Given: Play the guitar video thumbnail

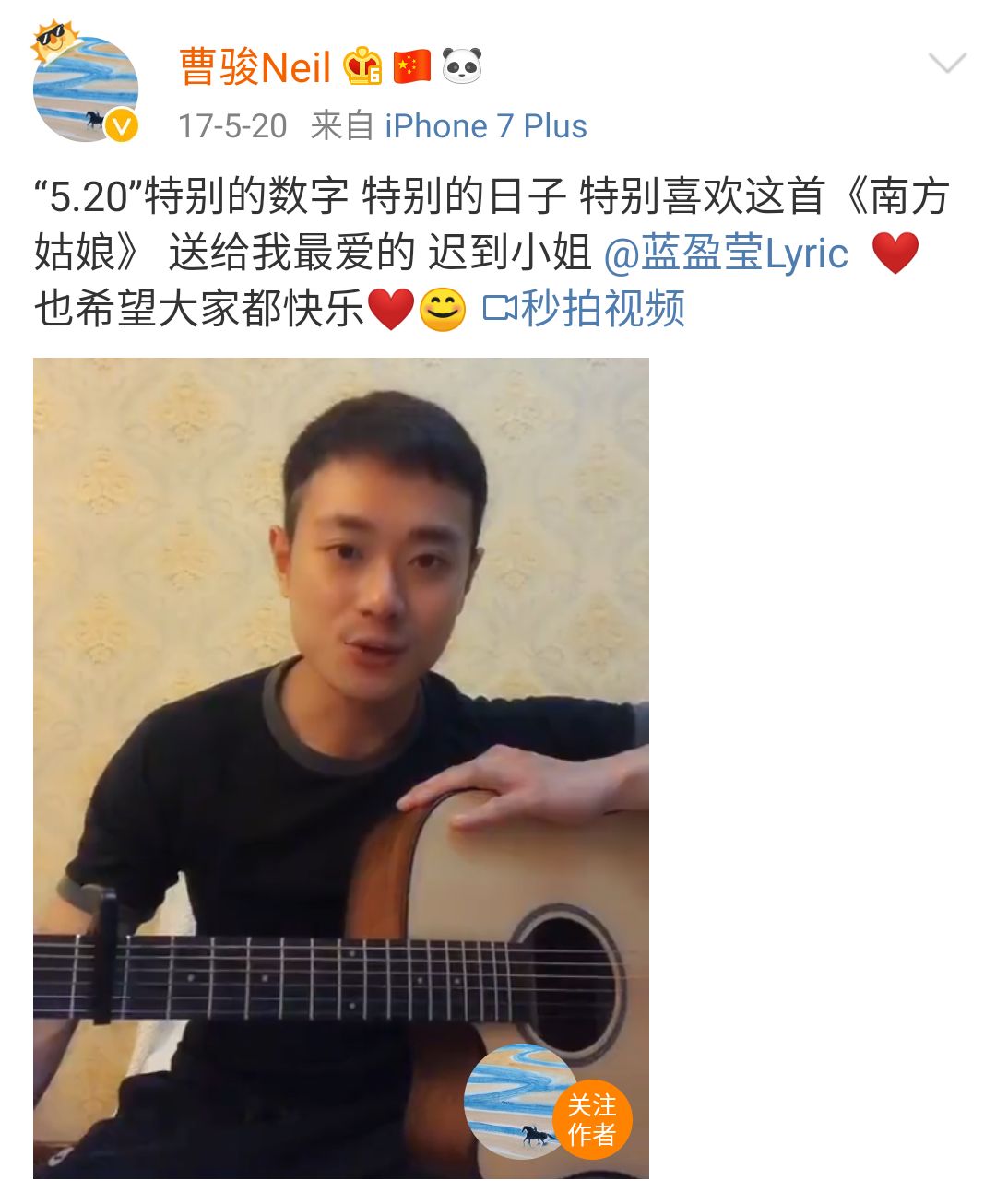Looking at the screenshot, I should pyautogui.click(x=340, y=719).
